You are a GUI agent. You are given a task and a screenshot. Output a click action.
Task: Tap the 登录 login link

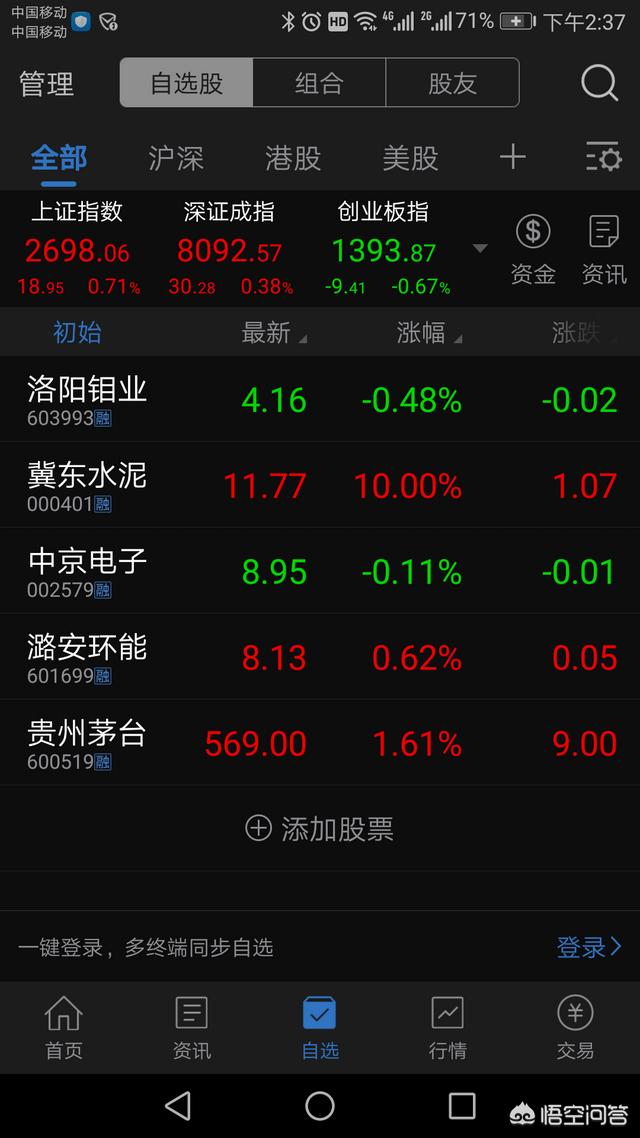pos(589,947)
